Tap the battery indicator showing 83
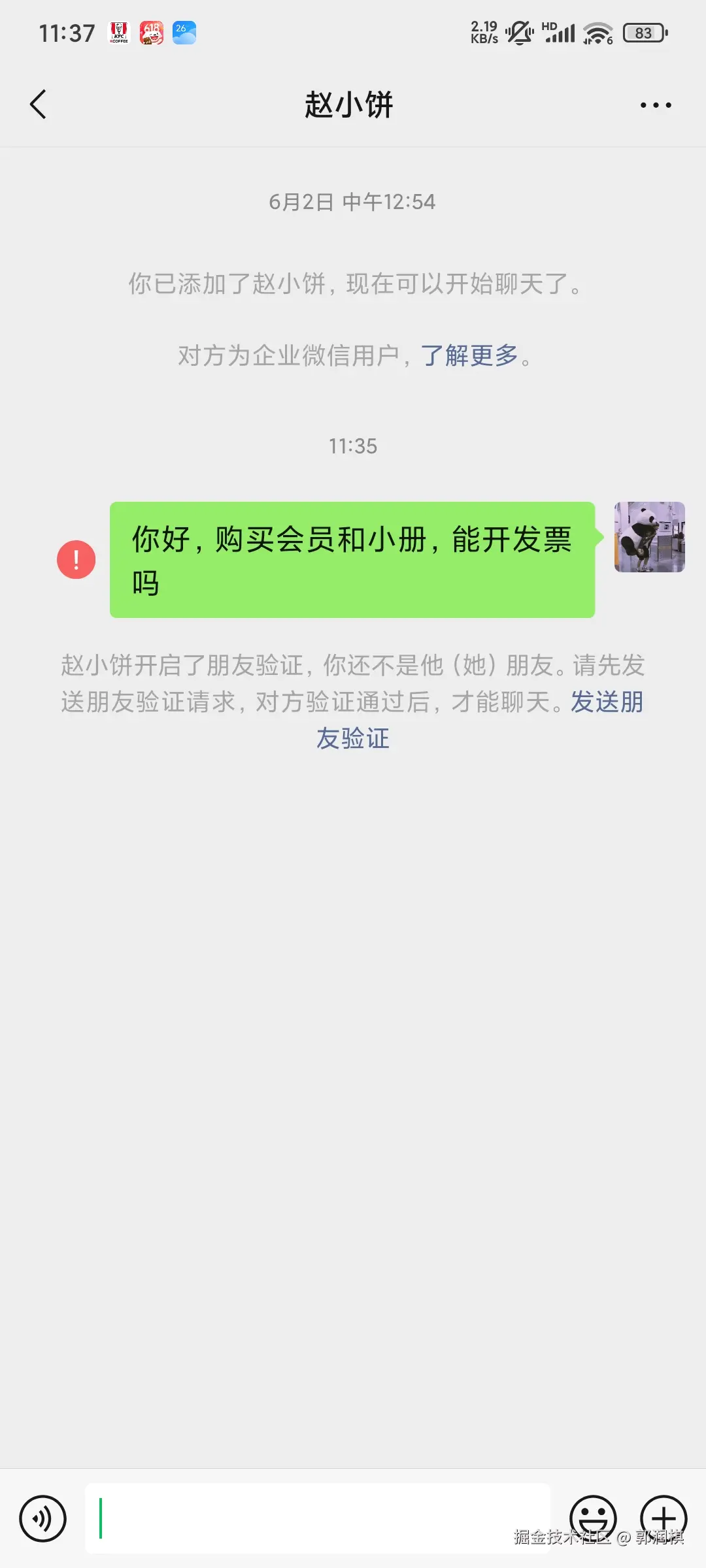Viewport: 706px width, 1568px height. pos(644,31)
